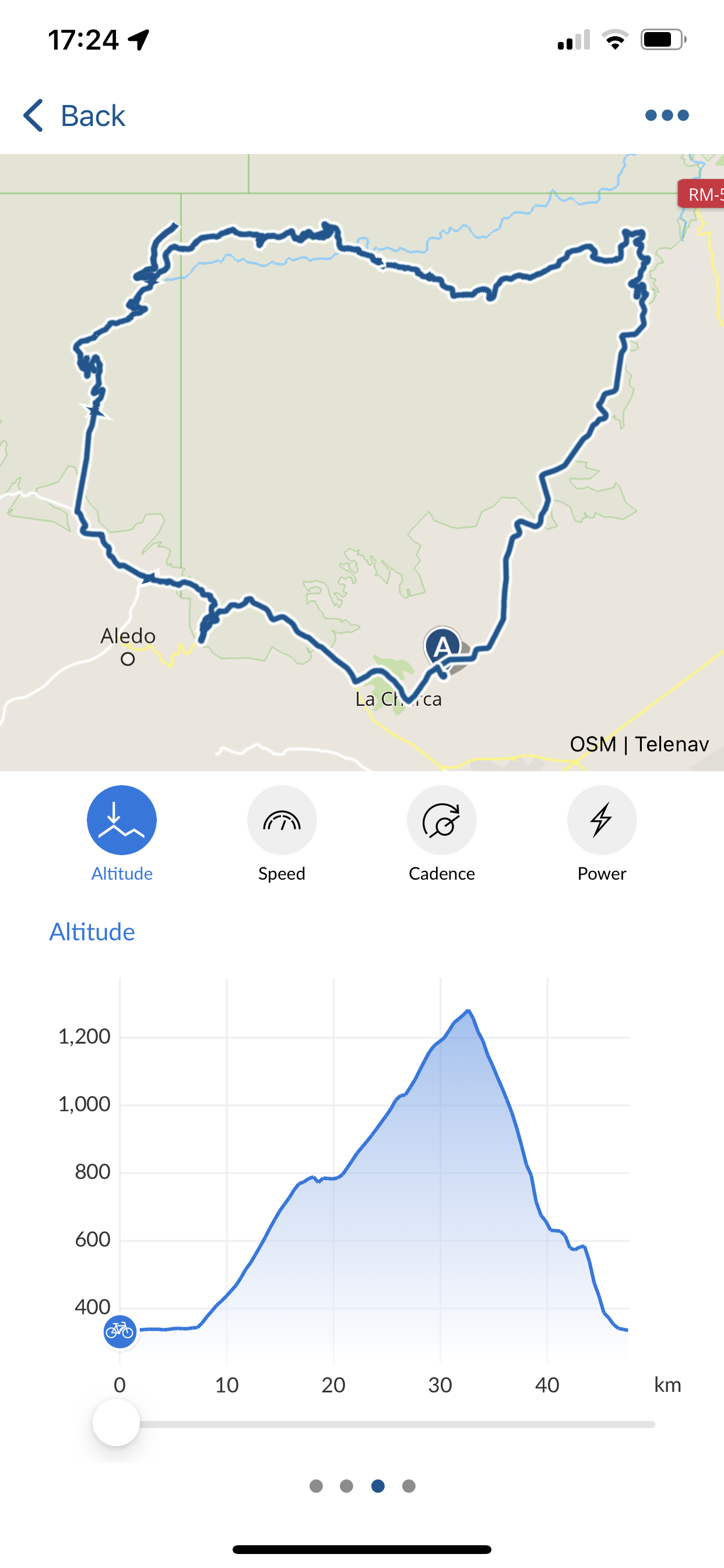Tap the page indicator dots
This screenshot has height=1568, width=724.
pos(362,1486)
